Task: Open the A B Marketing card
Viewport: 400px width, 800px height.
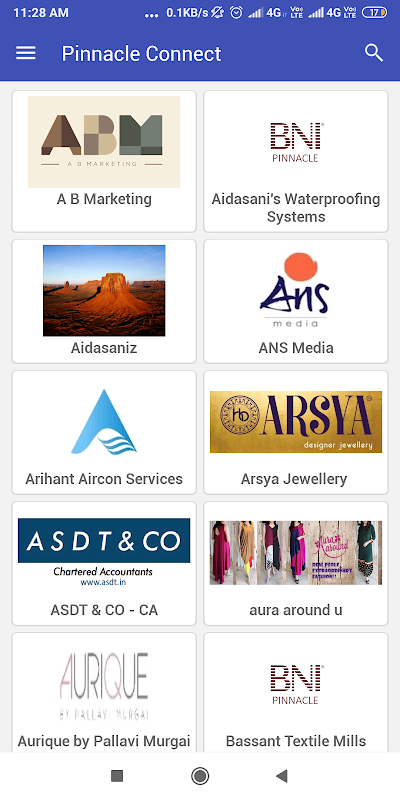Action: (104, 161)
